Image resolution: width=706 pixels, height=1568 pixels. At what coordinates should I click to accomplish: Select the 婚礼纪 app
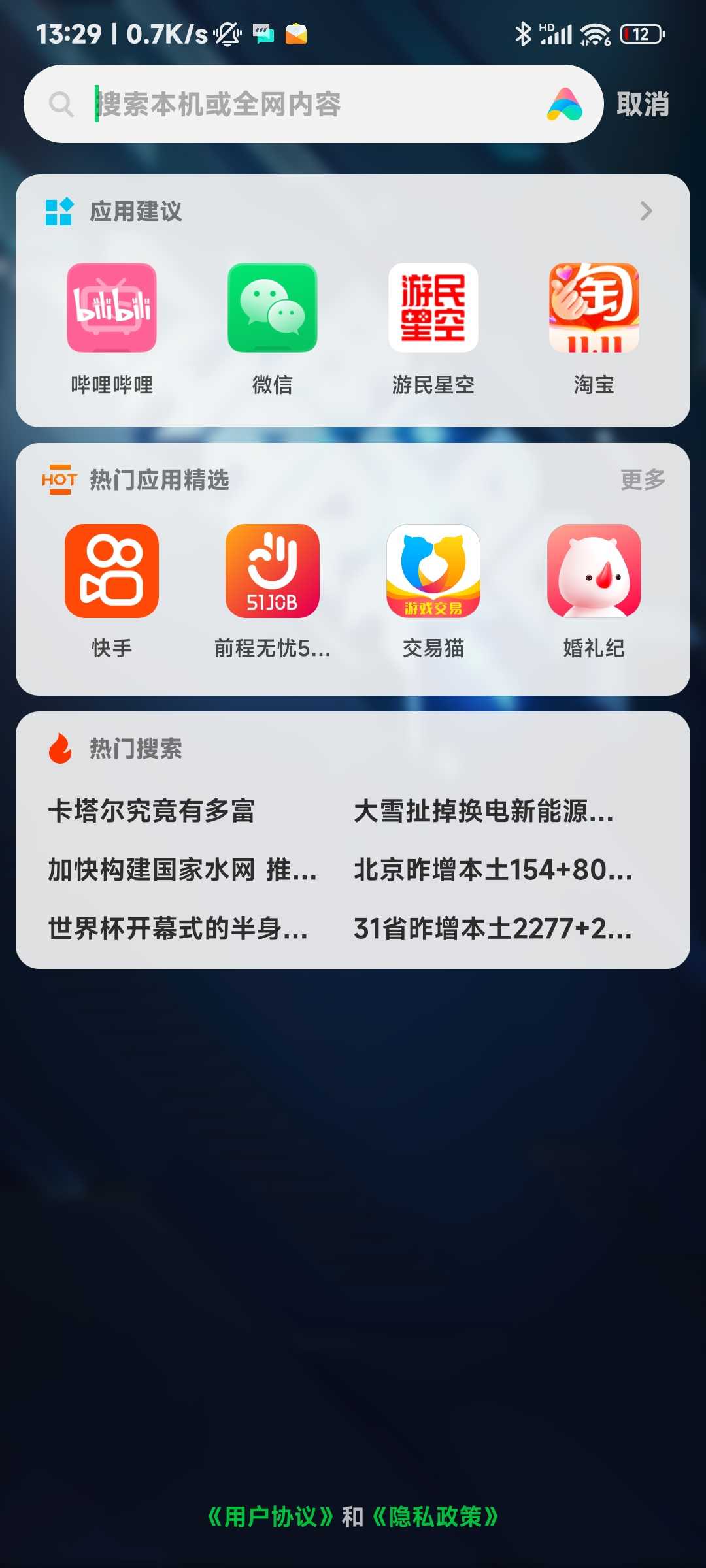tap(594, 571)
